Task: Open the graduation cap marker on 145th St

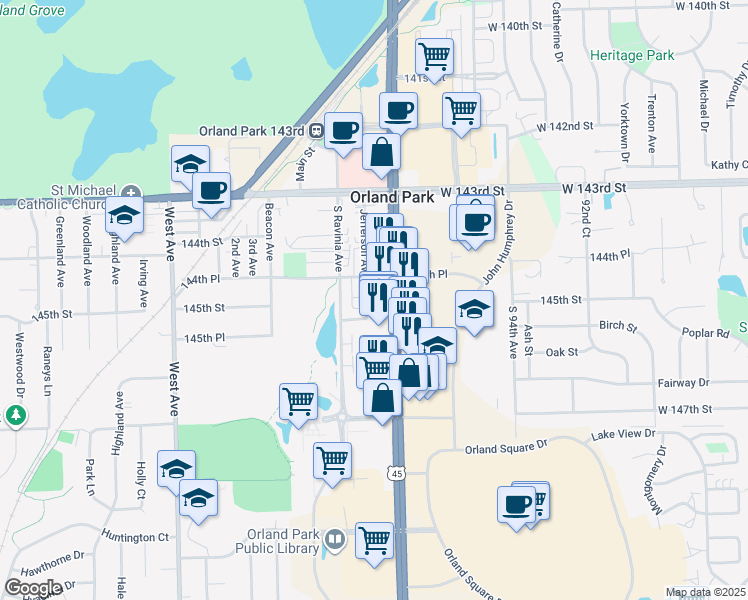Action: 475,308
